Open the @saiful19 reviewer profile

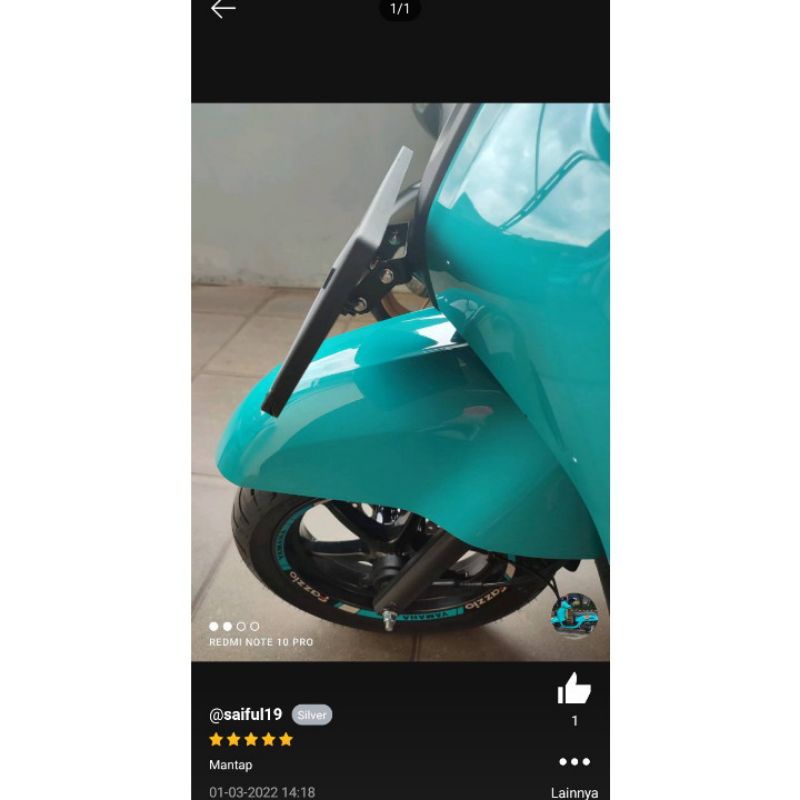coord(245,715)
